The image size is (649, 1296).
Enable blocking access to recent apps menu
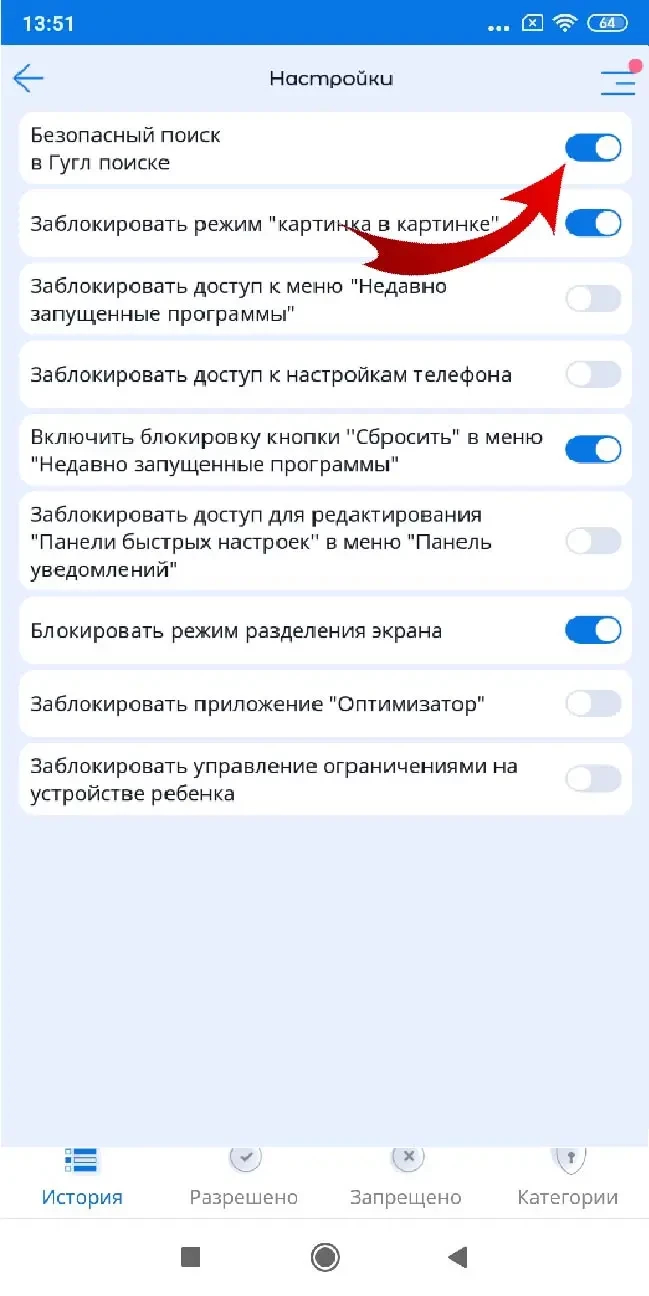click(x=593, y=299)
